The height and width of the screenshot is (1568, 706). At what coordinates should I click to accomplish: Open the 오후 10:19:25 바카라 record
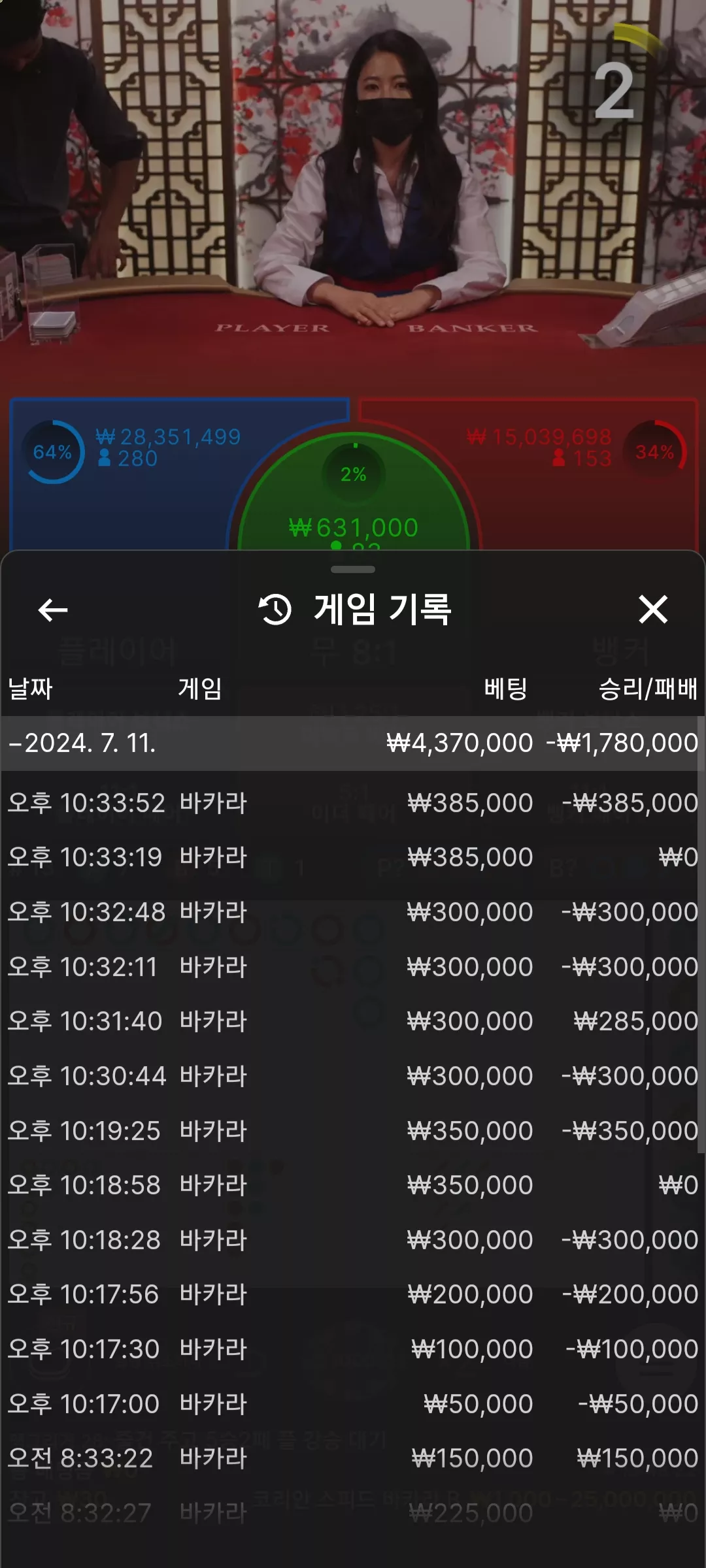[x=353, y=1131]
